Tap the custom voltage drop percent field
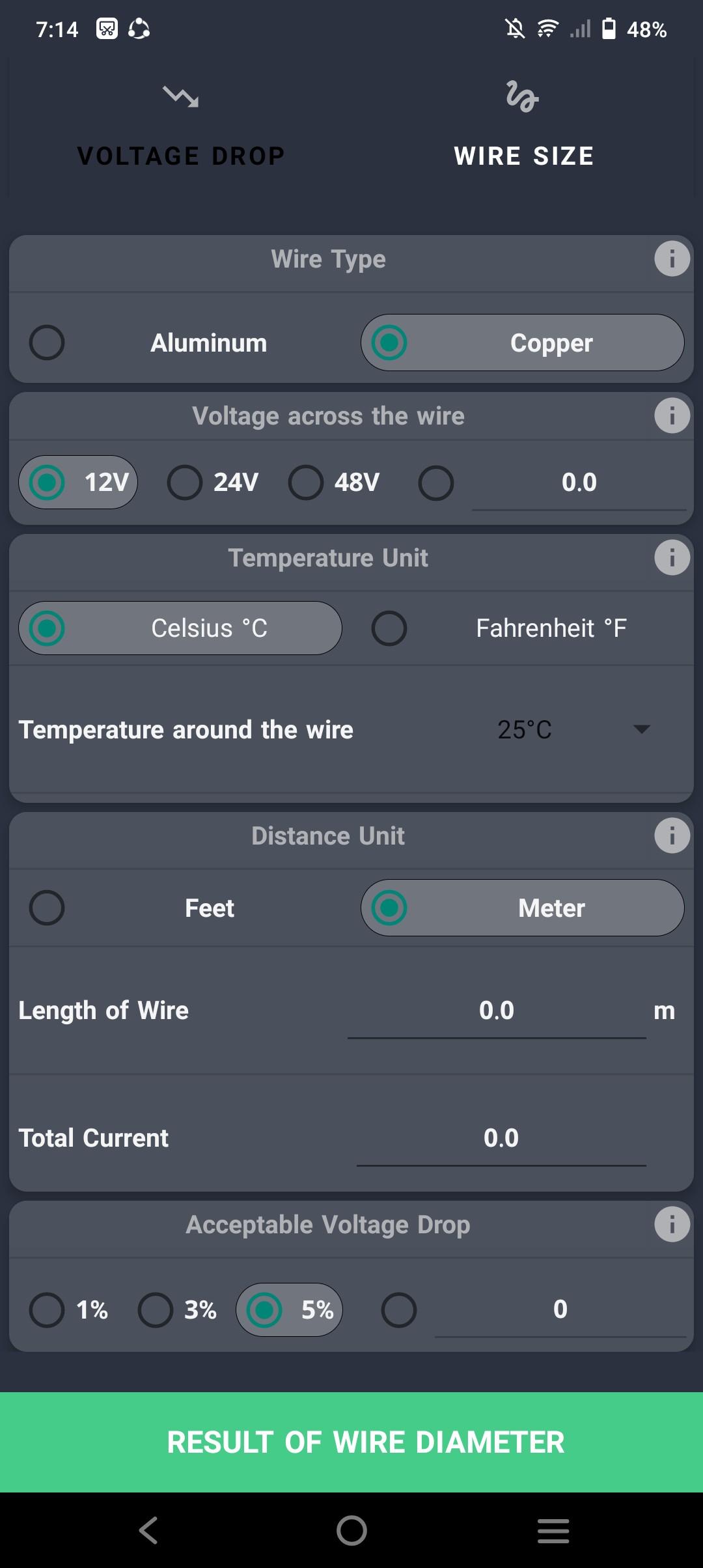This screenshot has width=703, height=1568. coord(560,1309)
